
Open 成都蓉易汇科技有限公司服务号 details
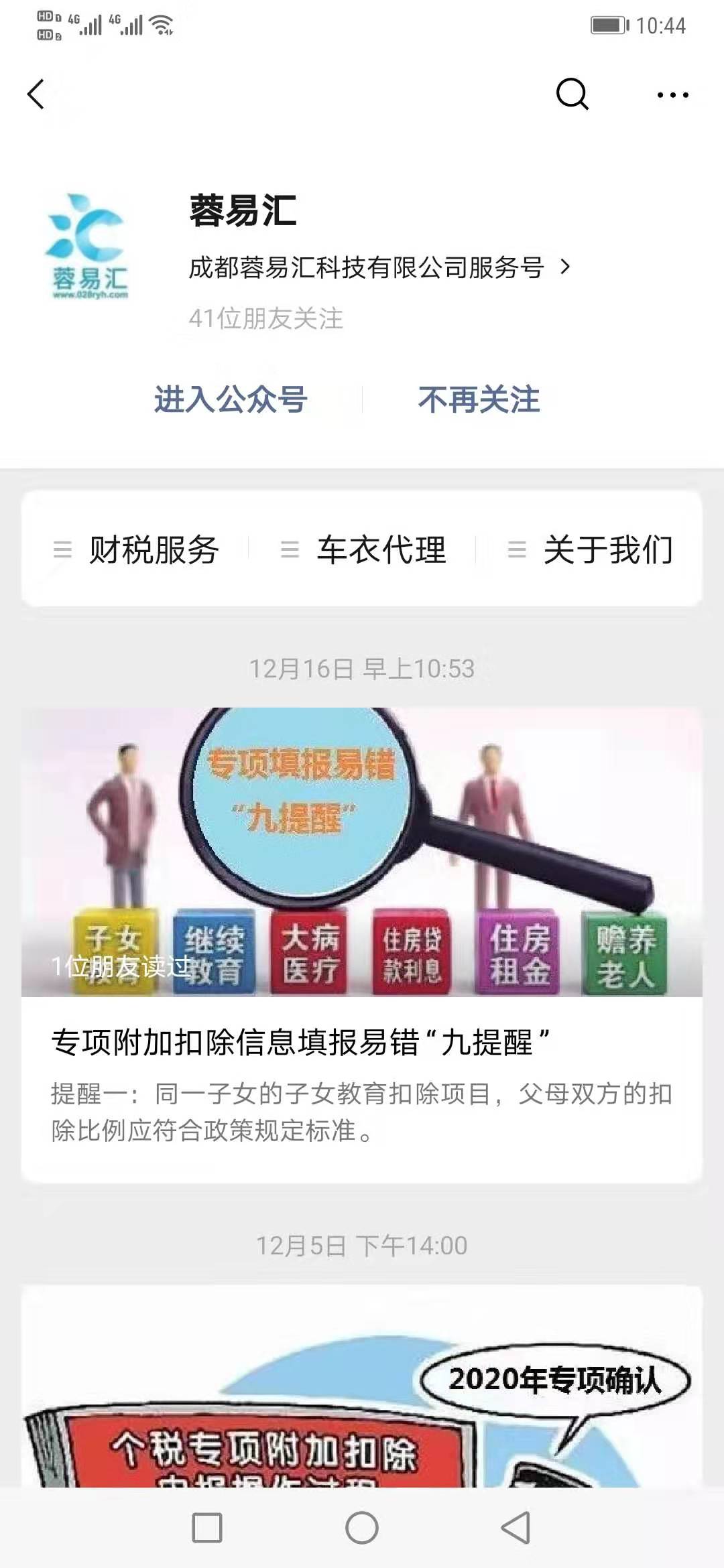[379, 267]
